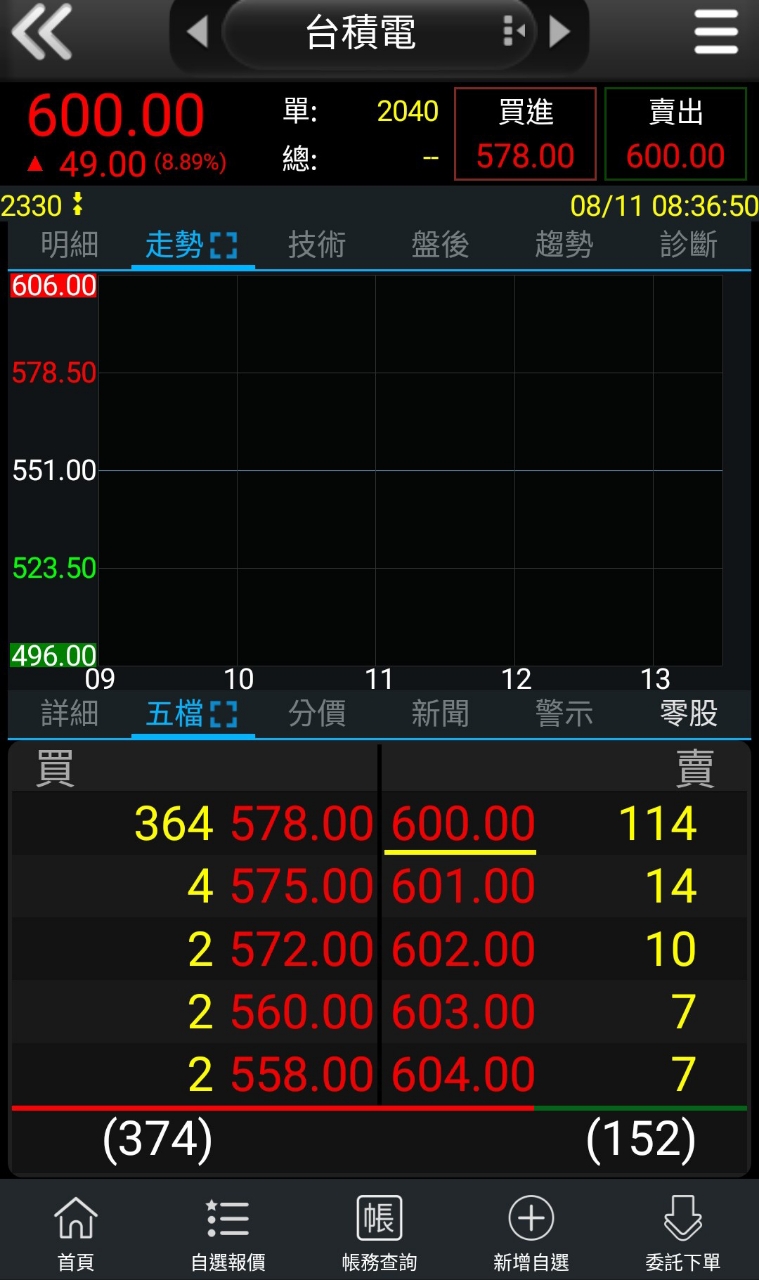Open the hamburger menu
759x1280 pixels.
716,32
